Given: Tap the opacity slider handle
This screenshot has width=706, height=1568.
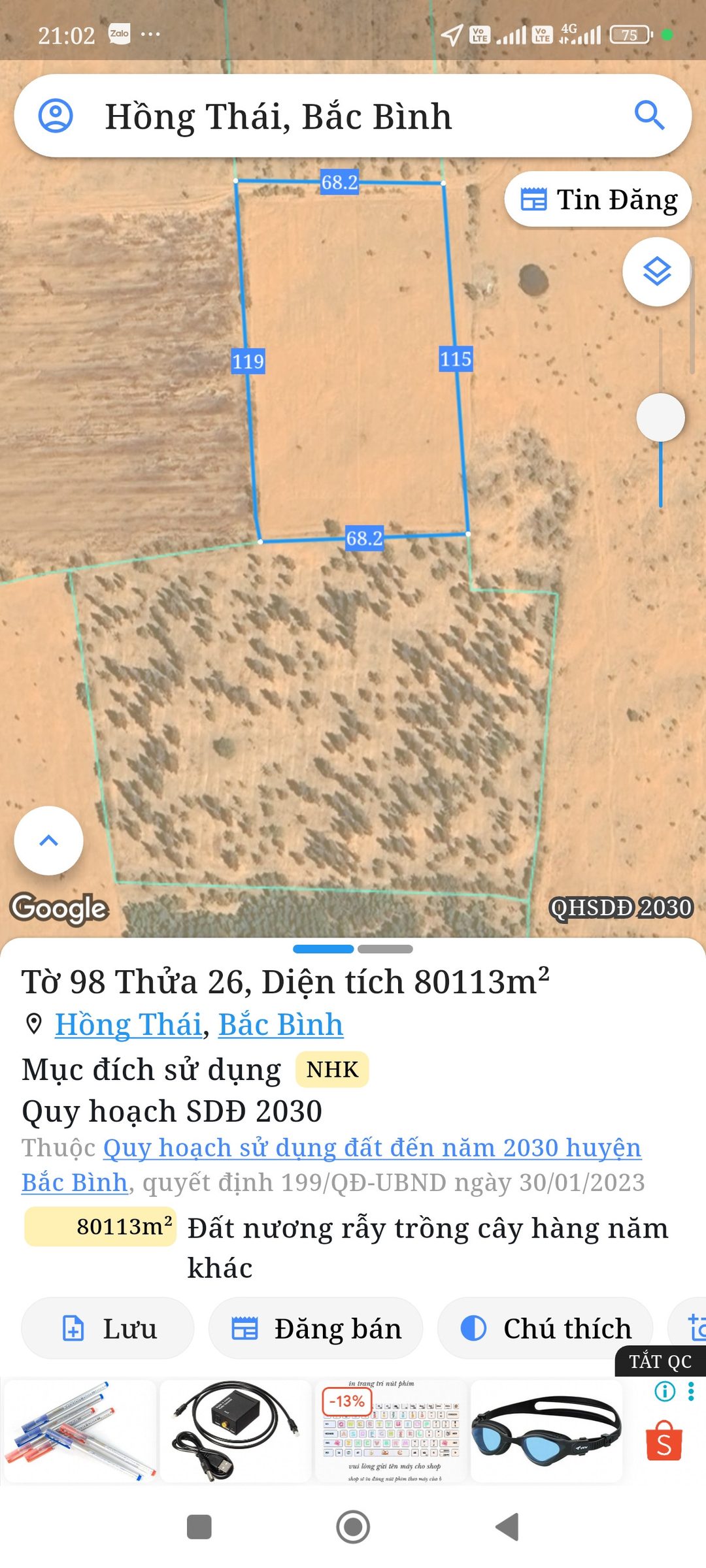Looking at the screenshot, I should coord(660,417).
